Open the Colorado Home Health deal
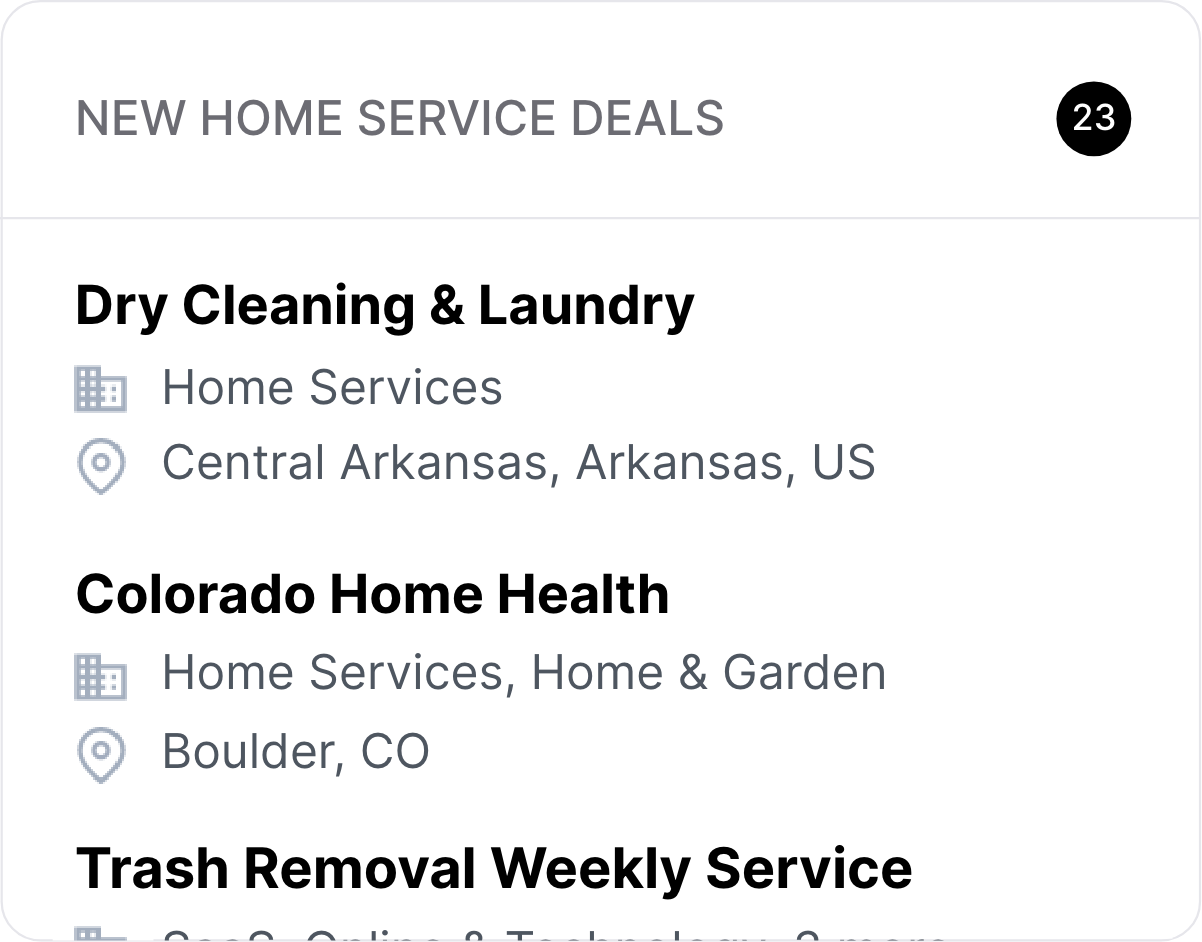 click(372, 594)
